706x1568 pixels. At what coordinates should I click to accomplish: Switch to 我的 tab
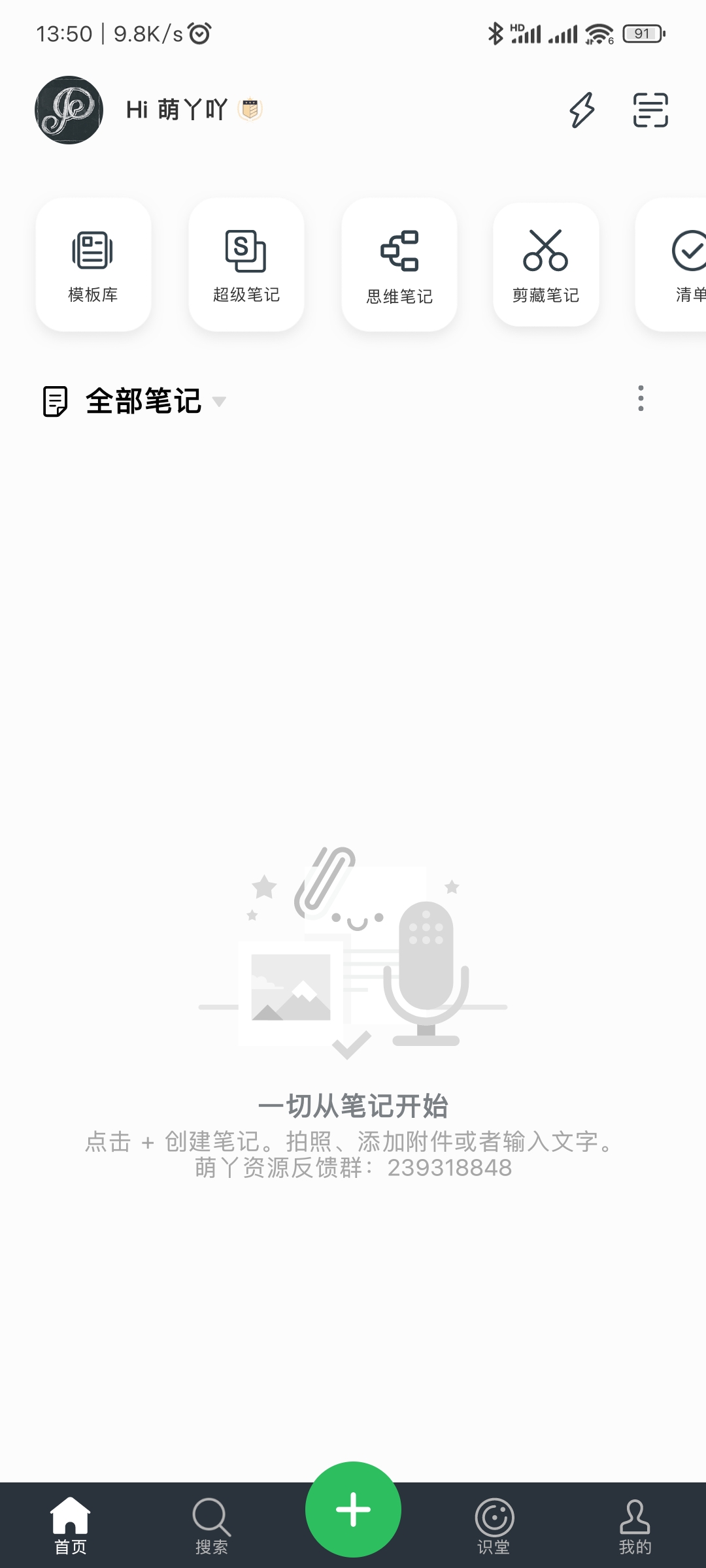click(x=635, y=1526)
